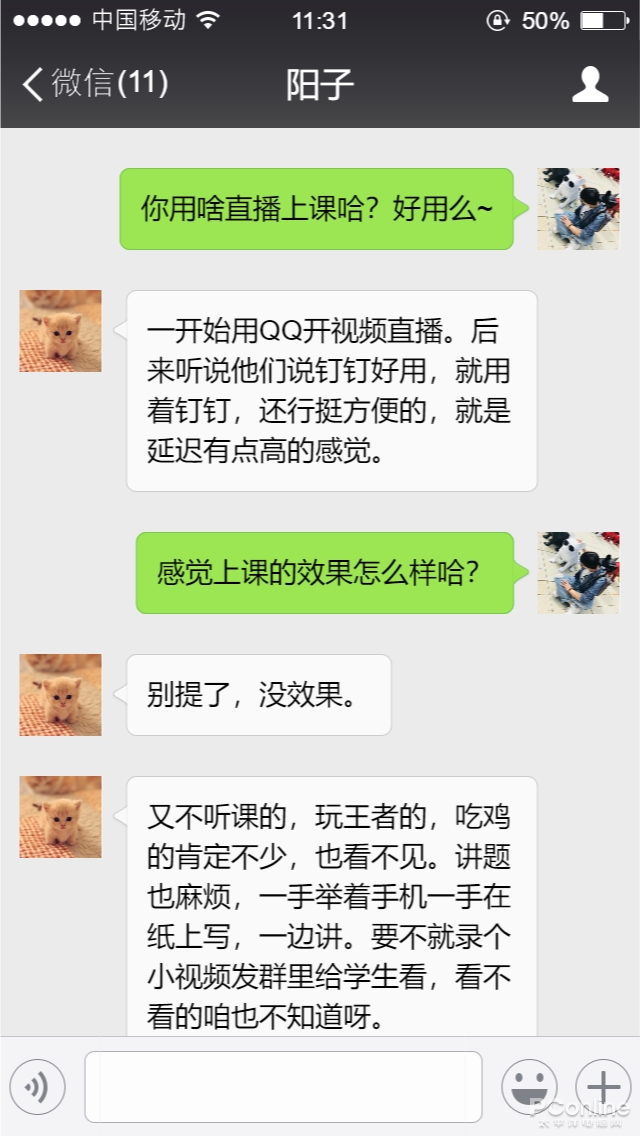This screenshot has height=1136, width=640.
Task: Open 阳子's contact profile icon
Action: pyautogui.click(x=590, y=85)
